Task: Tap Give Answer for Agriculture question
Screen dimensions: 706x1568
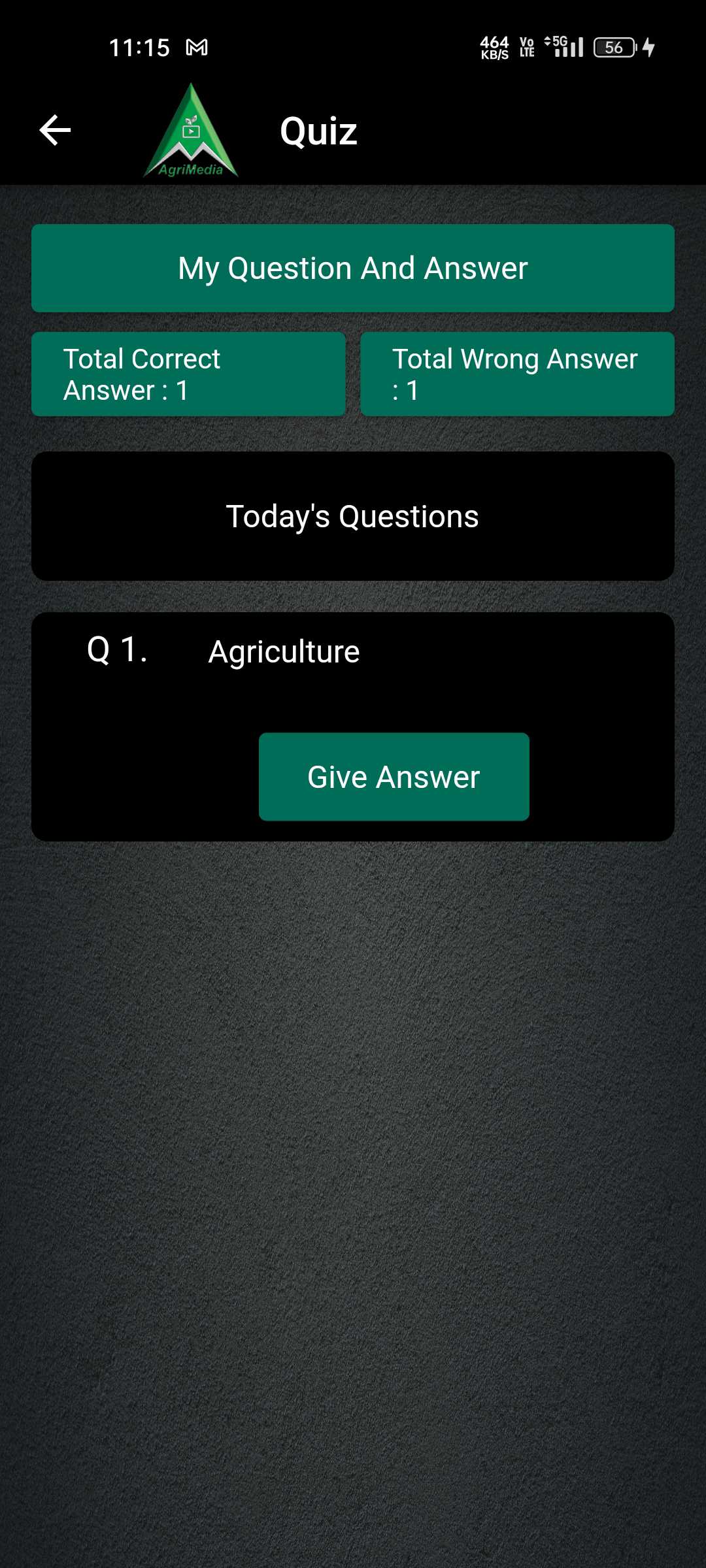Action: [394, 777]
